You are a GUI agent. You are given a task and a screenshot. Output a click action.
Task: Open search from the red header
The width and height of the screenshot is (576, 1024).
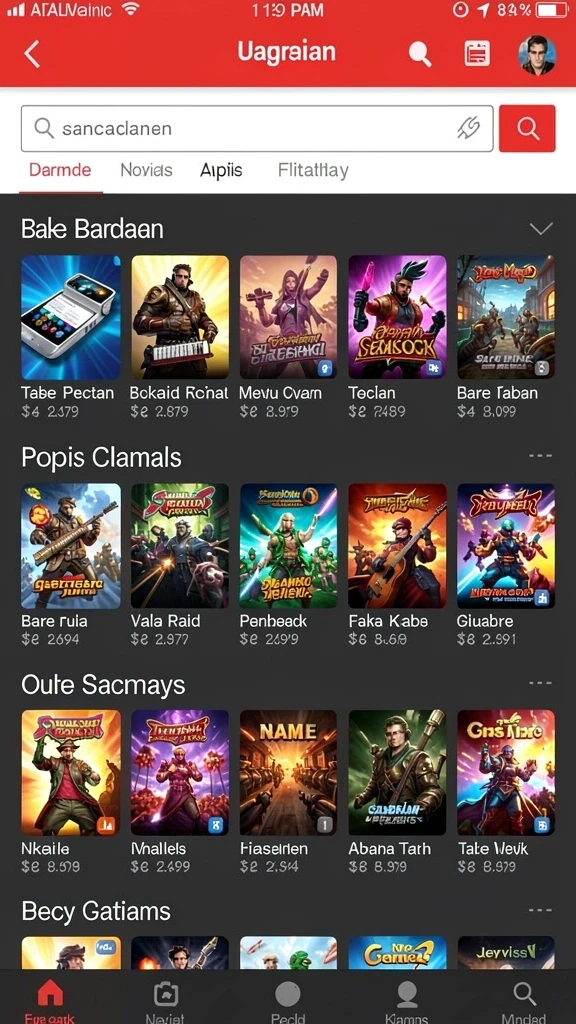coord(420,54)
